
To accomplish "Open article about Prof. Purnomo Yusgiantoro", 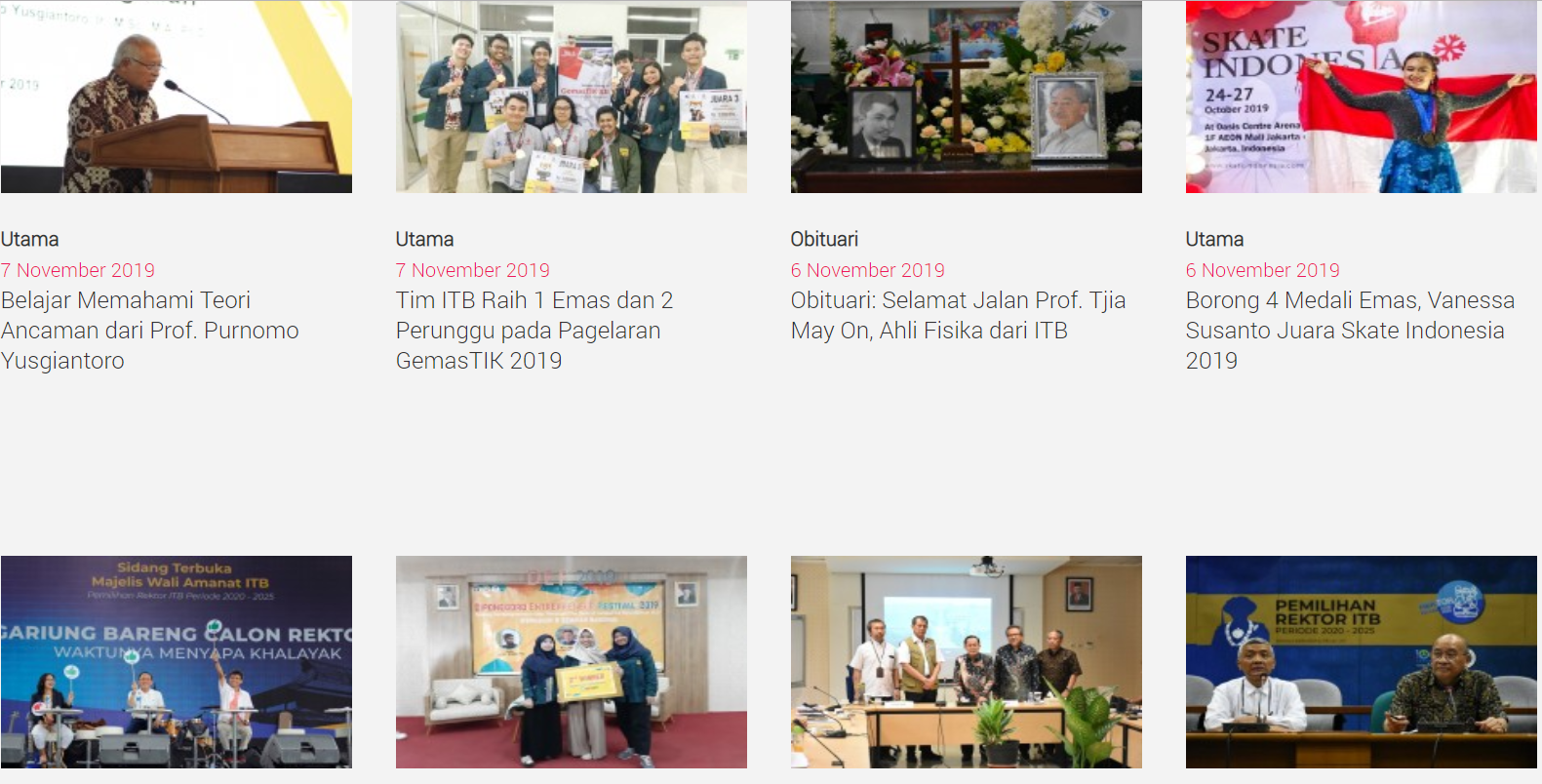I will (x=149, y=331).
